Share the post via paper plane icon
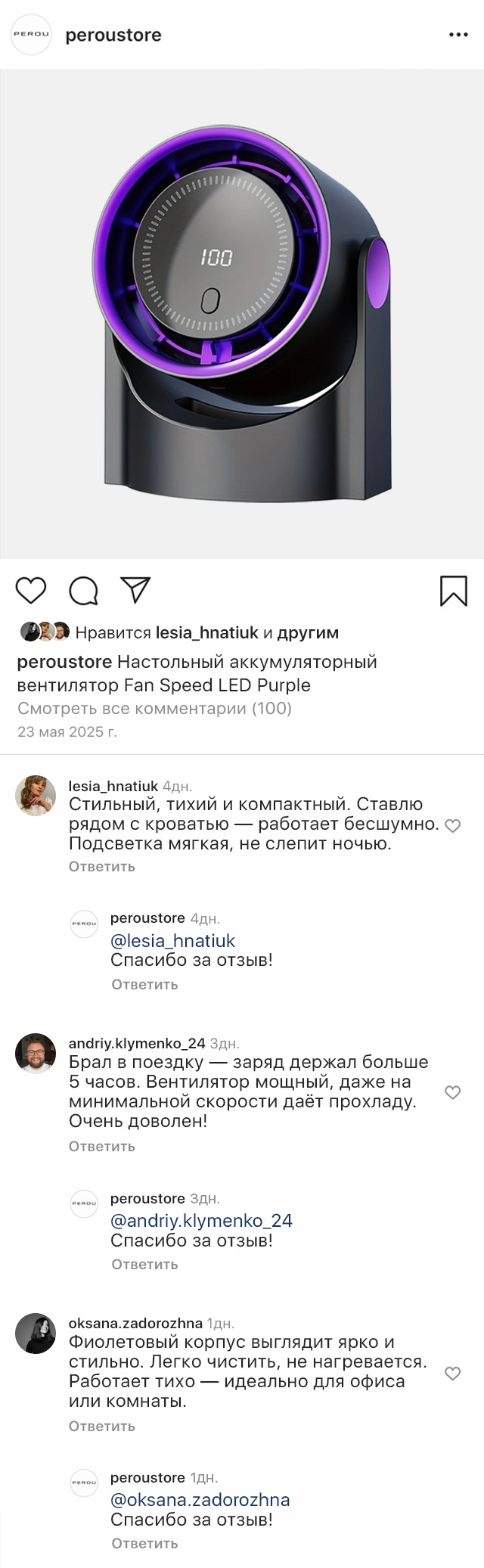This screenshot has height=1568, width=484. (x=136, y=590)
